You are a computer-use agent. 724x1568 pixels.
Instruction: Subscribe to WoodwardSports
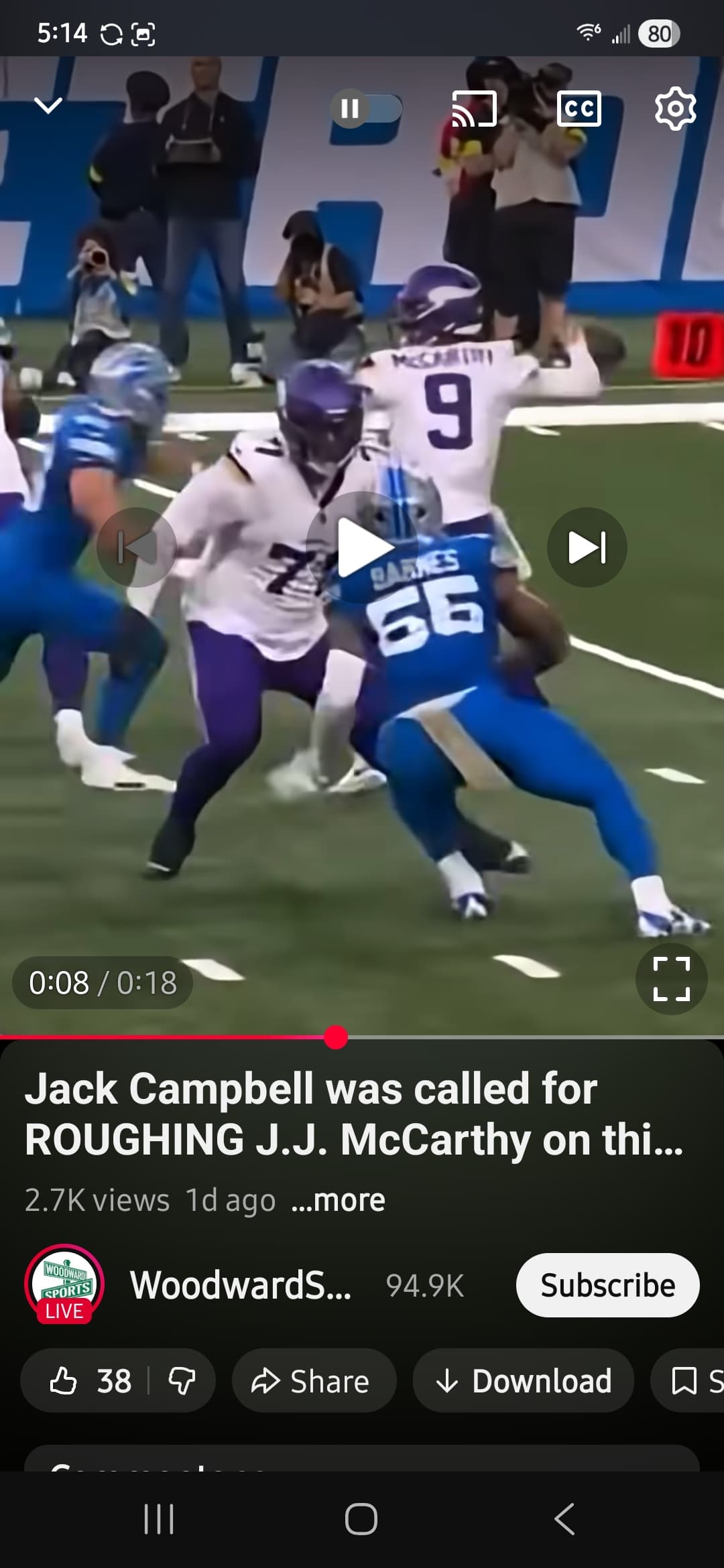(607, 1285)
